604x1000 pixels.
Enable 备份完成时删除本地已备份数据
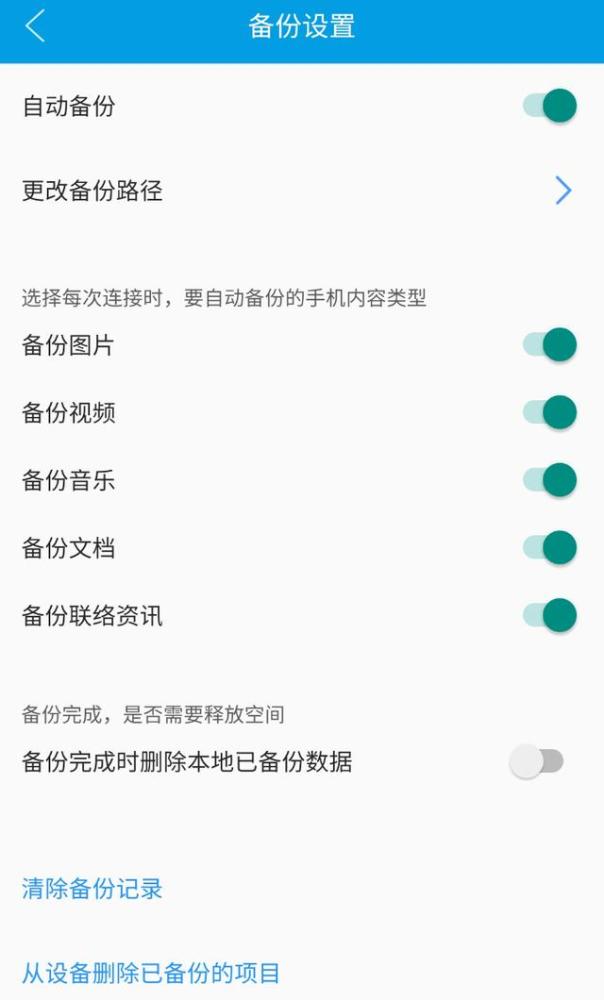pyautogui.click(x=536, y=761)
